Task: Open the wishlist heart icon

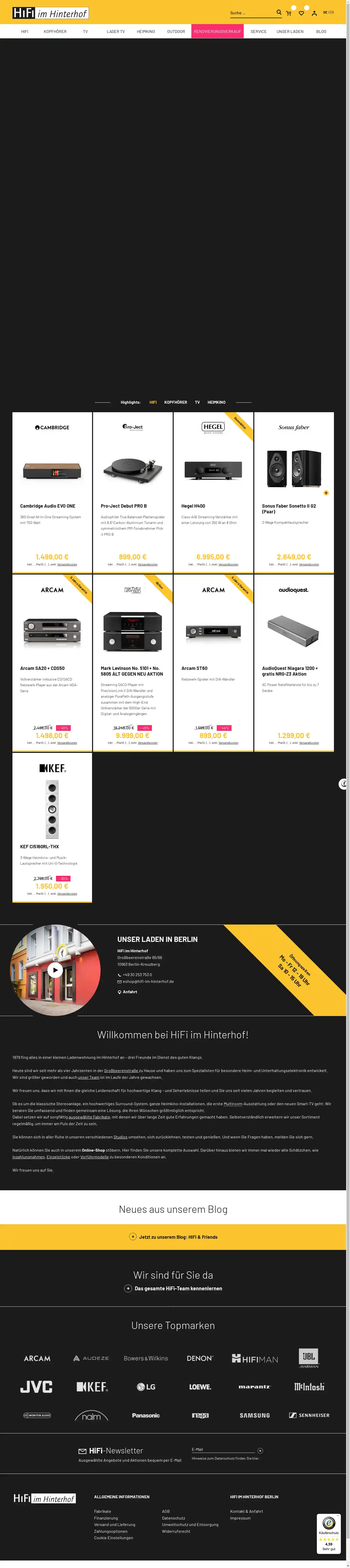Action: point(301,13)
